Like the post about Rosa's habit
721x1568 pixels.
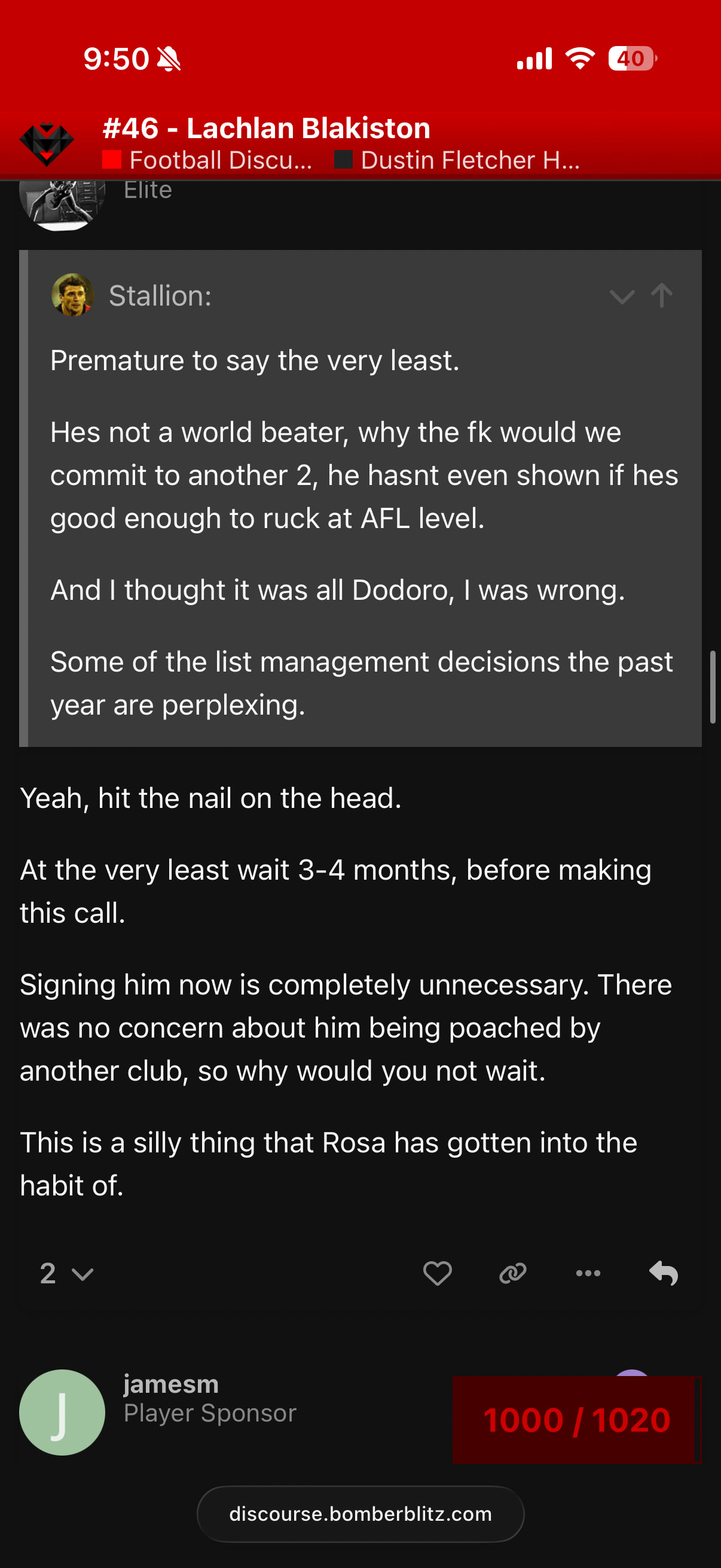437,1273
